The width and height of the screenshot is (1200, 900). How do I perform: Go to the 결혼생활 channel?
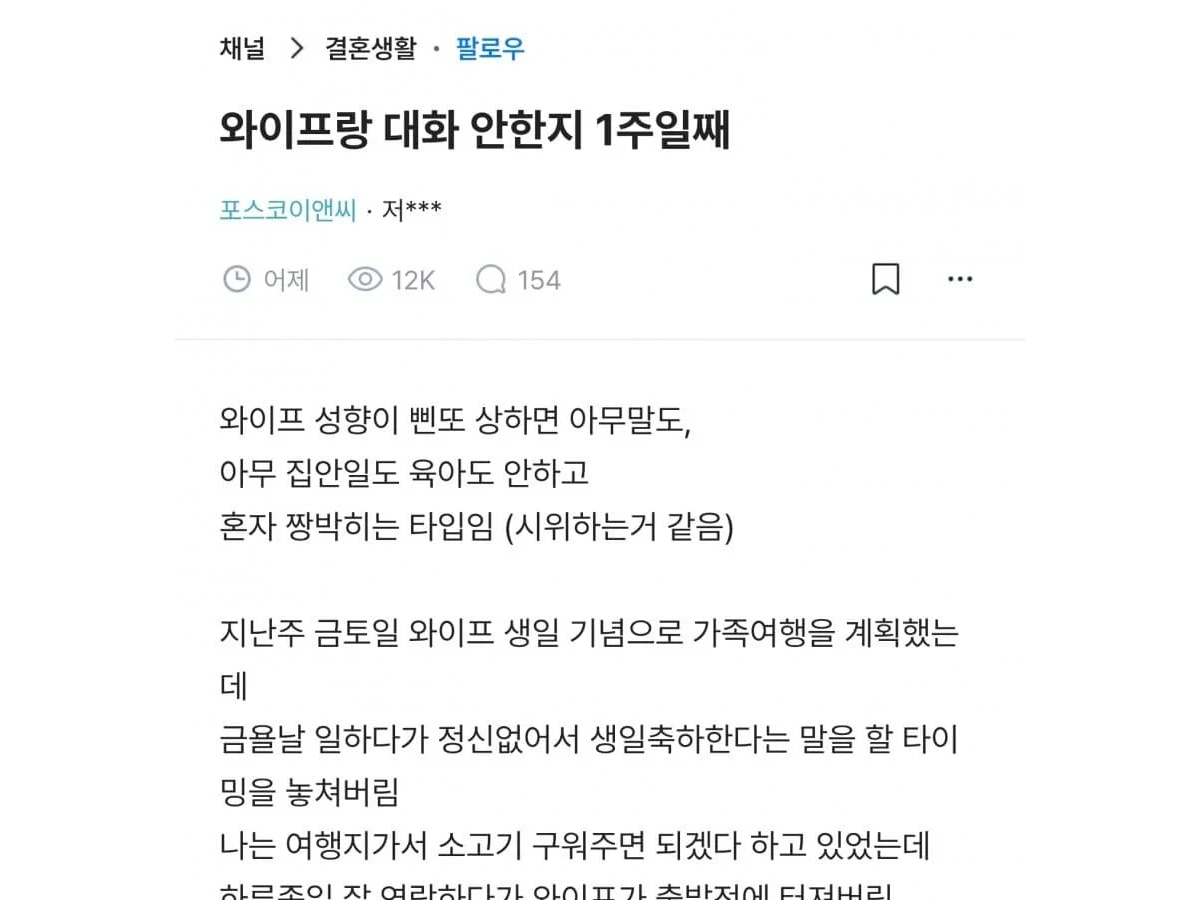click(x=370, y=48)
